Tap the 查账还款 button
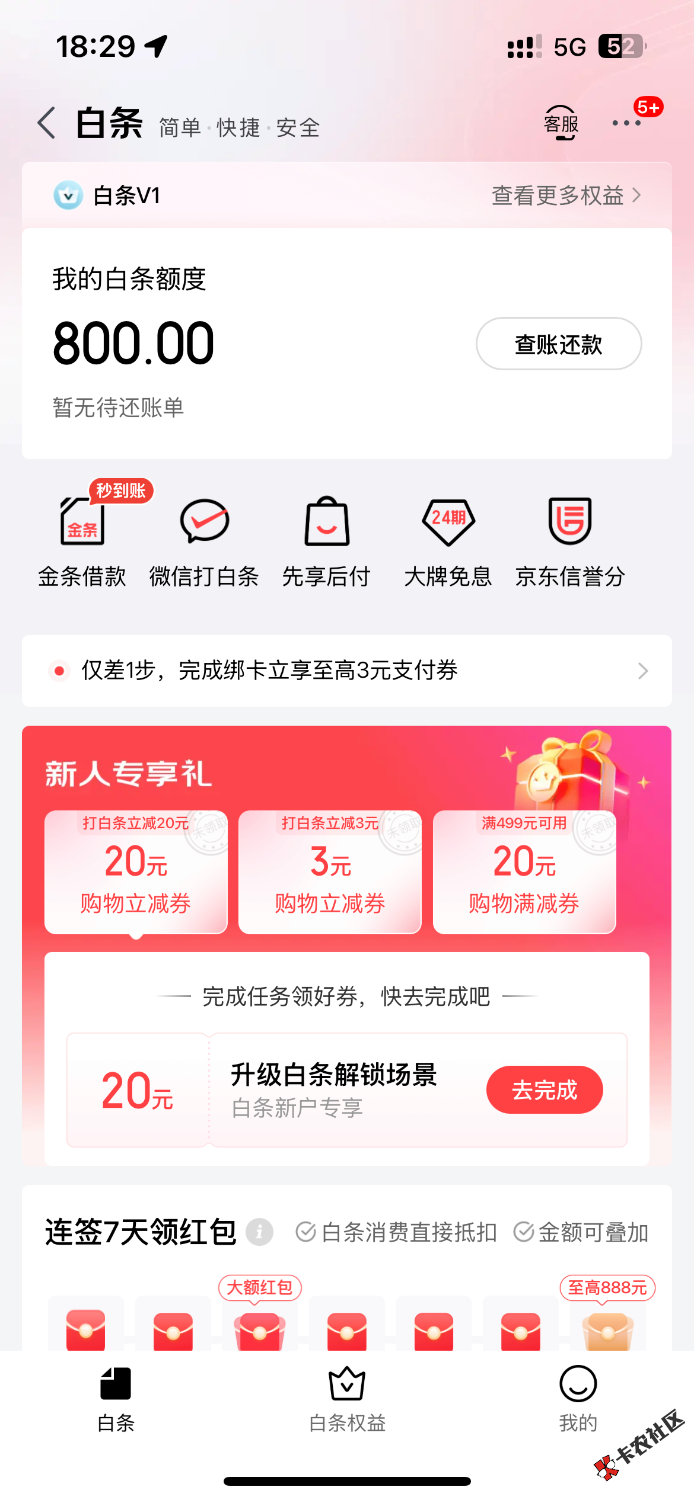The image size is (694, 1500). click(x=558, y=345)
